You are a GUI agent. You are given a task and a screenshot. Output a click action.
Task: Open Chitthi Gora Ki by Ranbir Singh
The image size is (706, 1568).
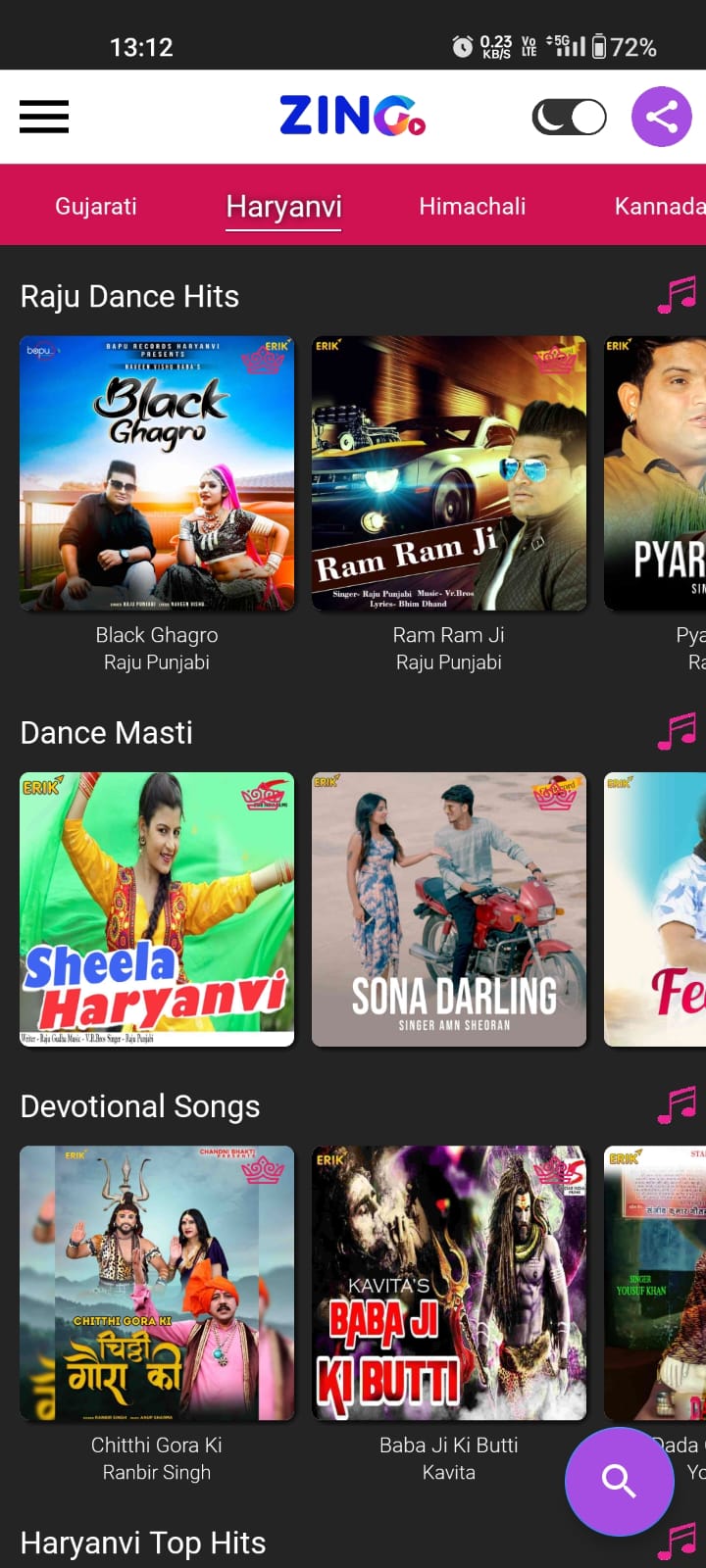(x=157, y=1283)
